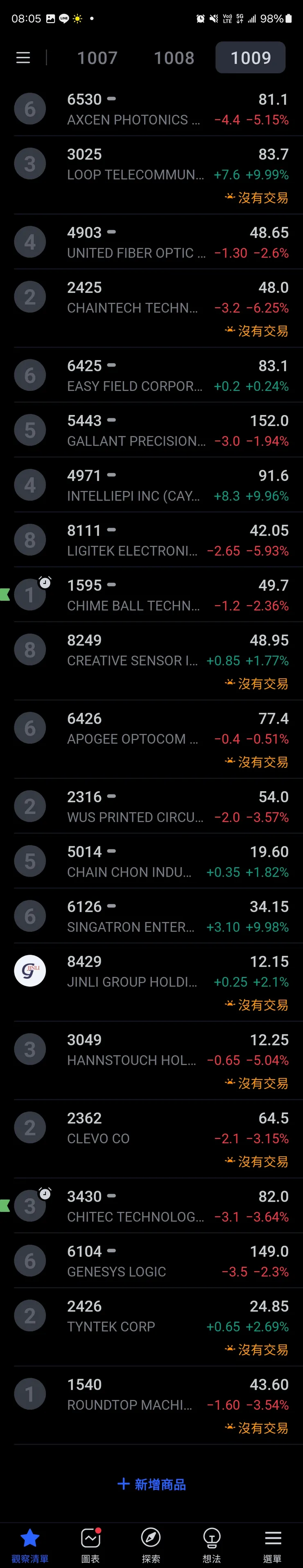The image size is (303, 1568).
Task: Go to the 探索 explore tab
Action: point(151,1544)
